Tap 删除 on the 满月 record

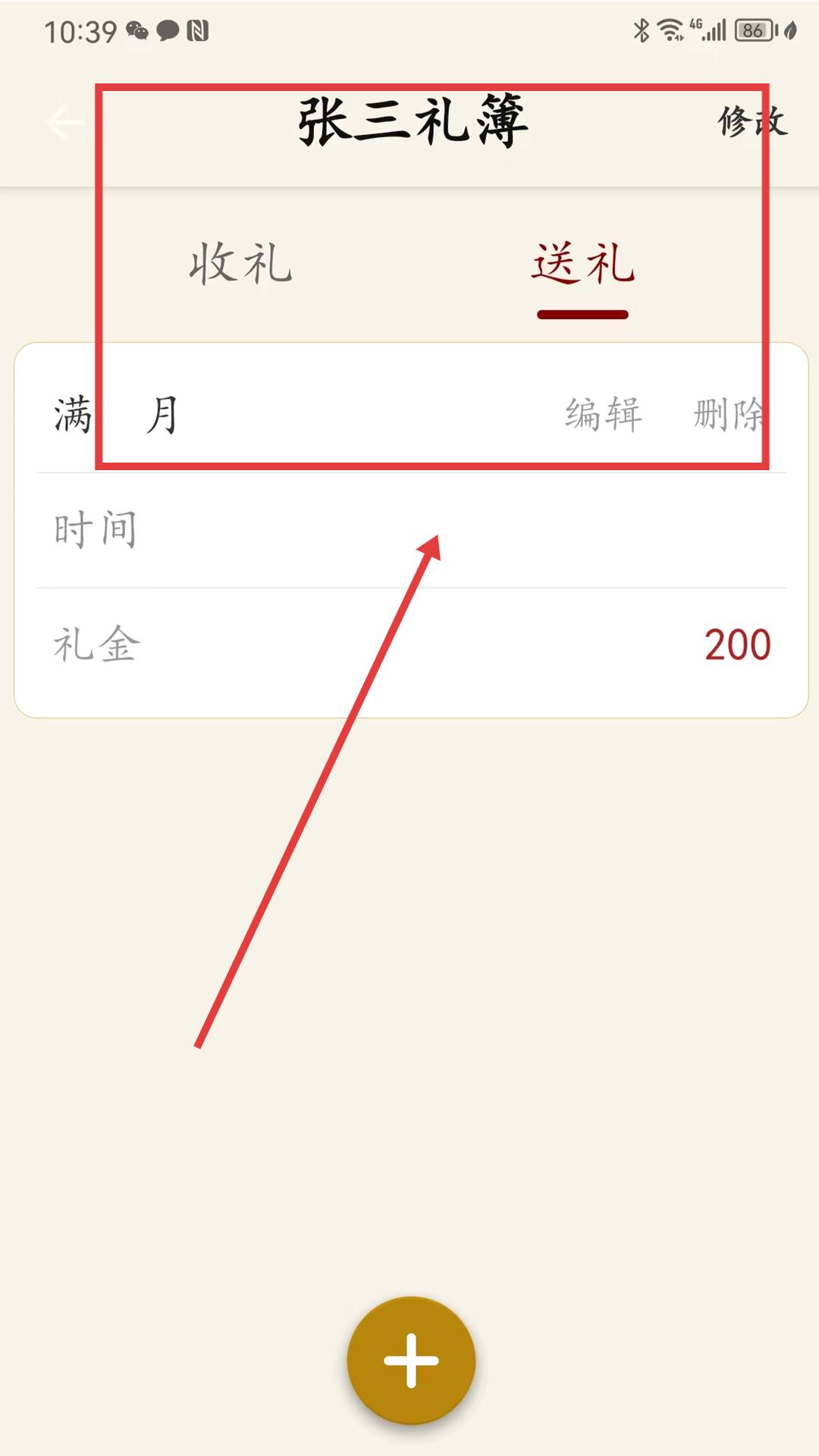[729, 415]
